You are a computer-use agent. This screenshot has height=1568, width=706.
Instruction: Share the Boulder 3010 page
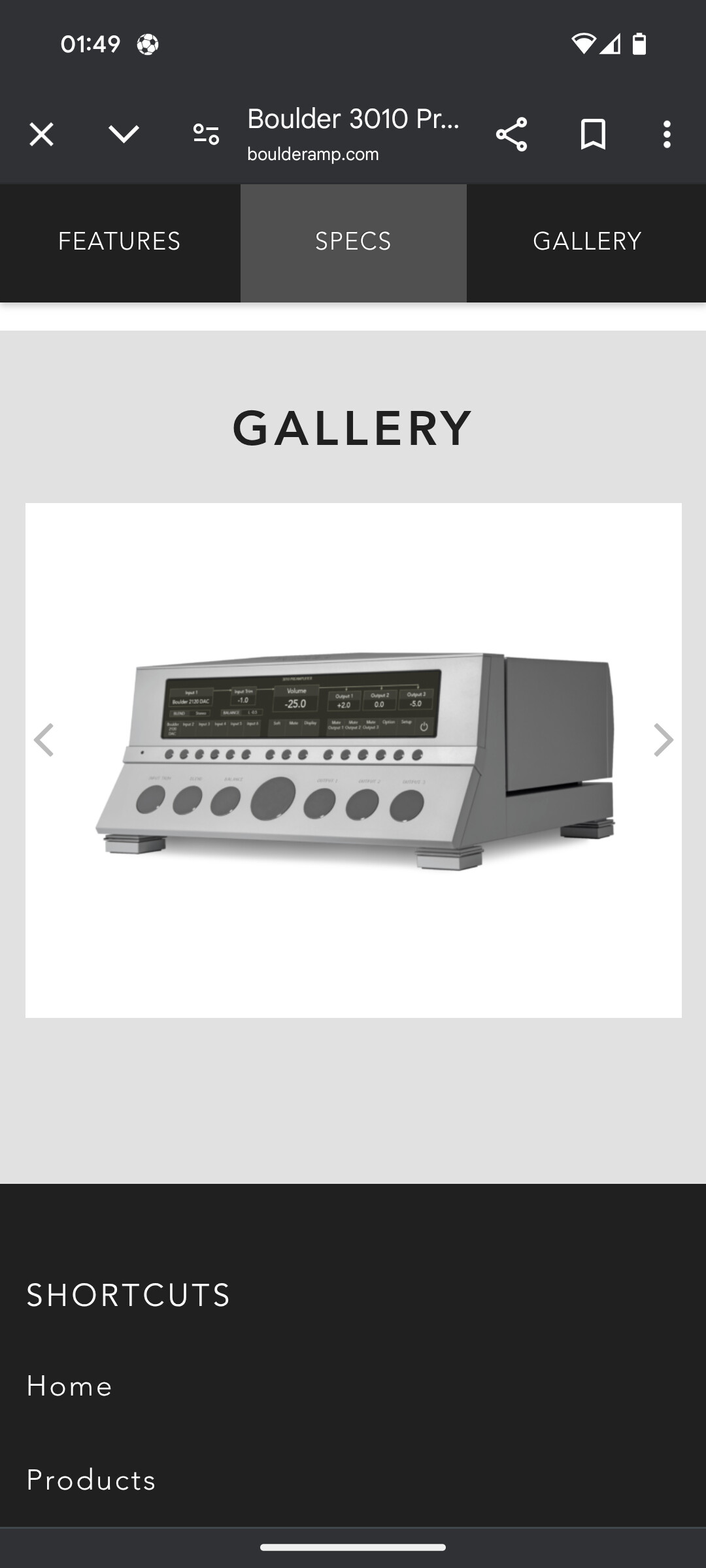(511, 135)
